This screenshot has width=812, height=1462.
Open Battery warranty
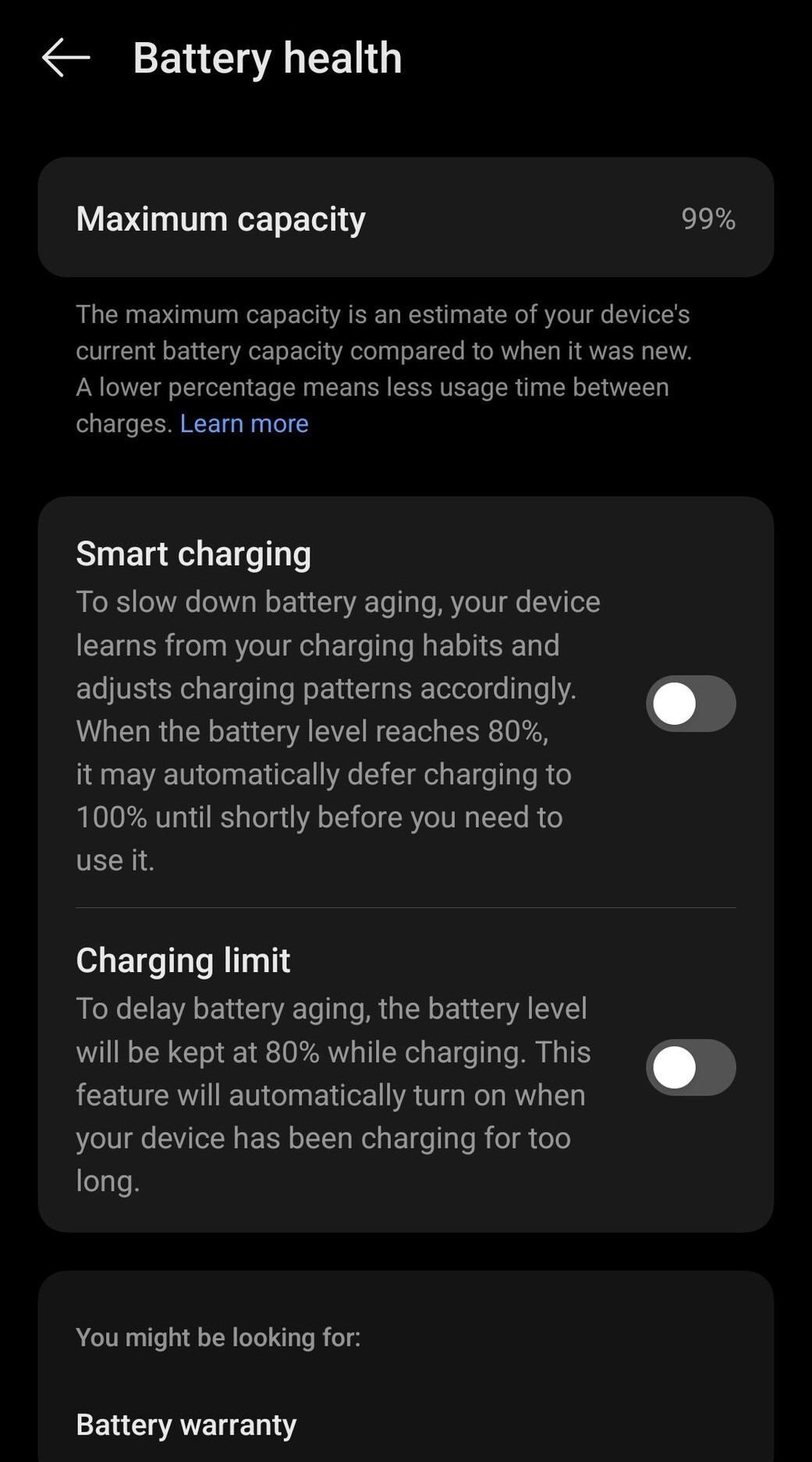186,1425
